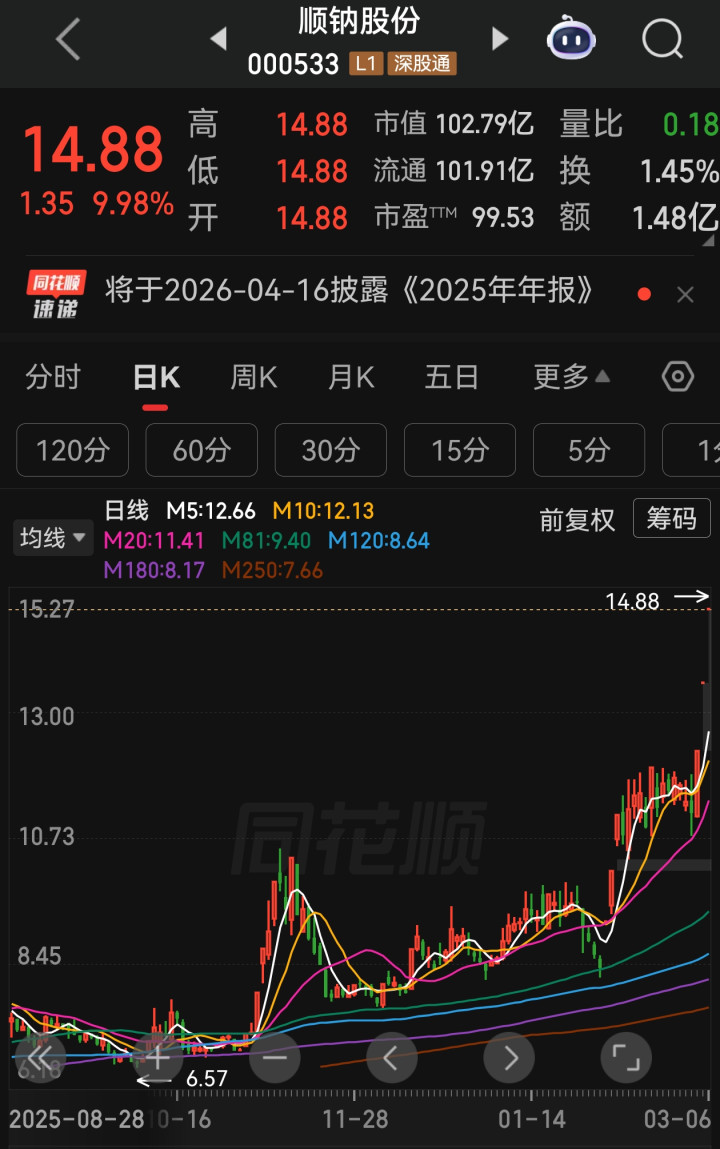
Task: Switch to the 月K chart tab
Action: [351, 377]
